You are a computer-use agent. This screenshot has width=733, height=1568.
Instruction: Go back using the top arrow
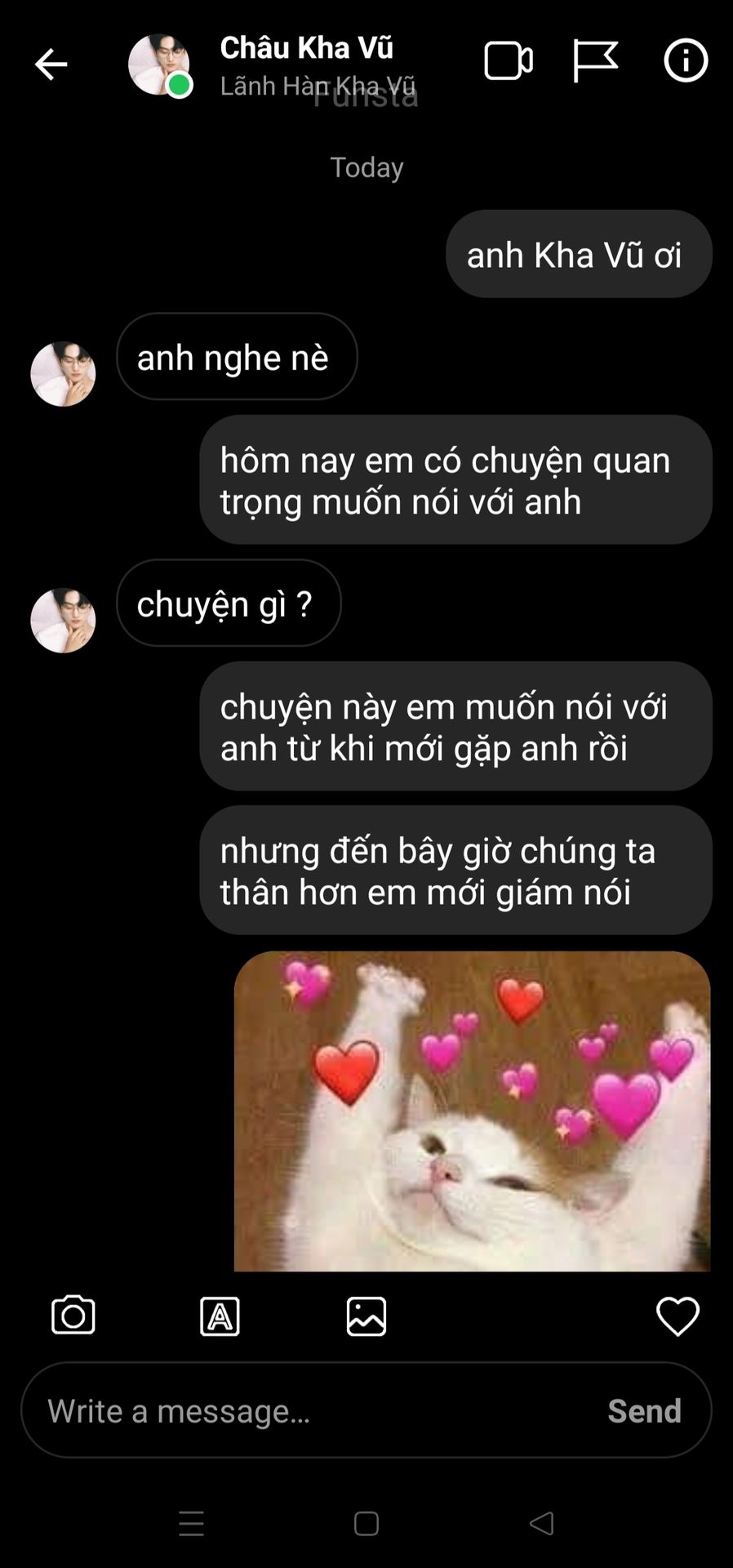tap(51, 64)
